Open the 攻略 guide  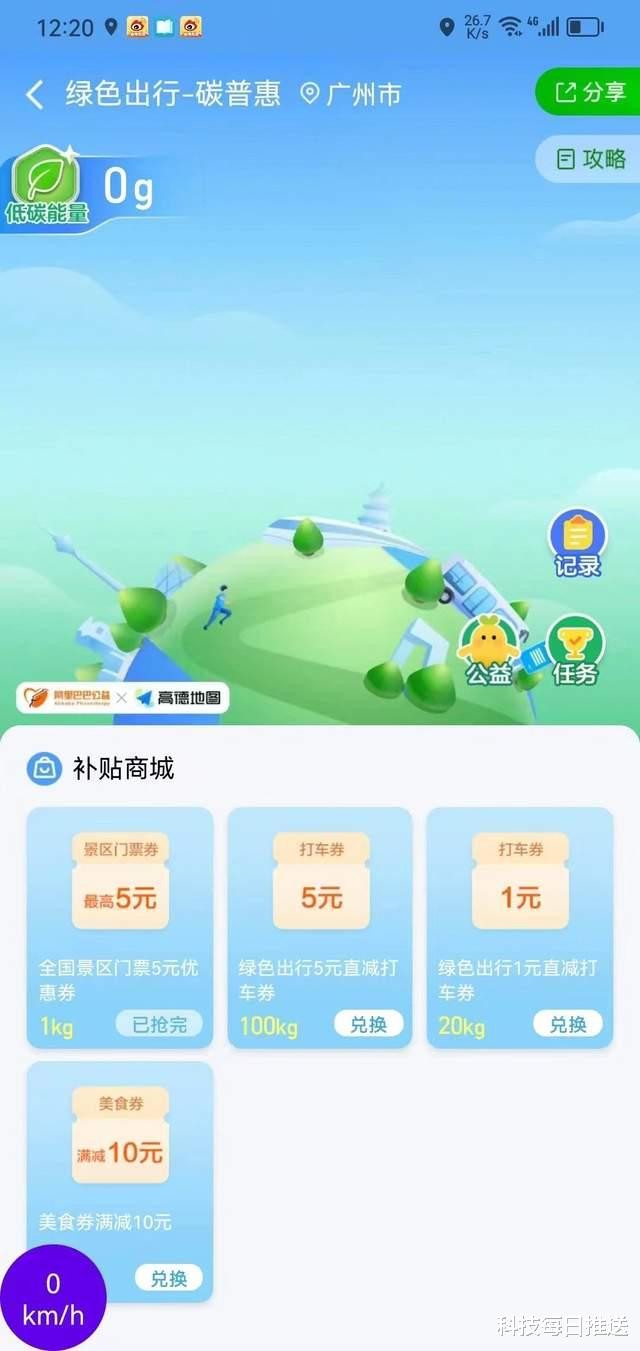(x=588, y=158)
